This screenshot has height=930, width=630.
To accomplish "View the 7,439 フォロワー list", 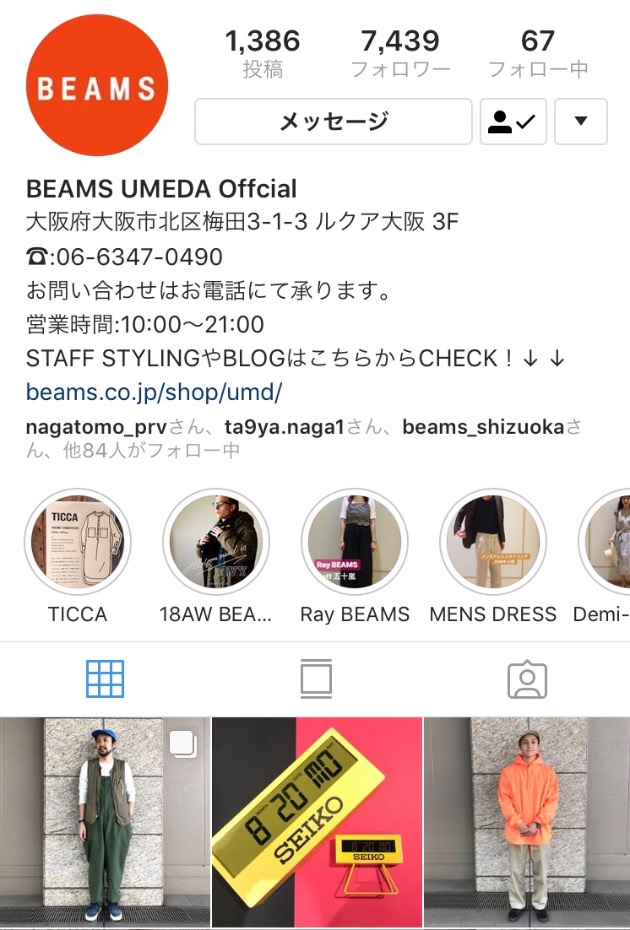I will pos(400,53).
